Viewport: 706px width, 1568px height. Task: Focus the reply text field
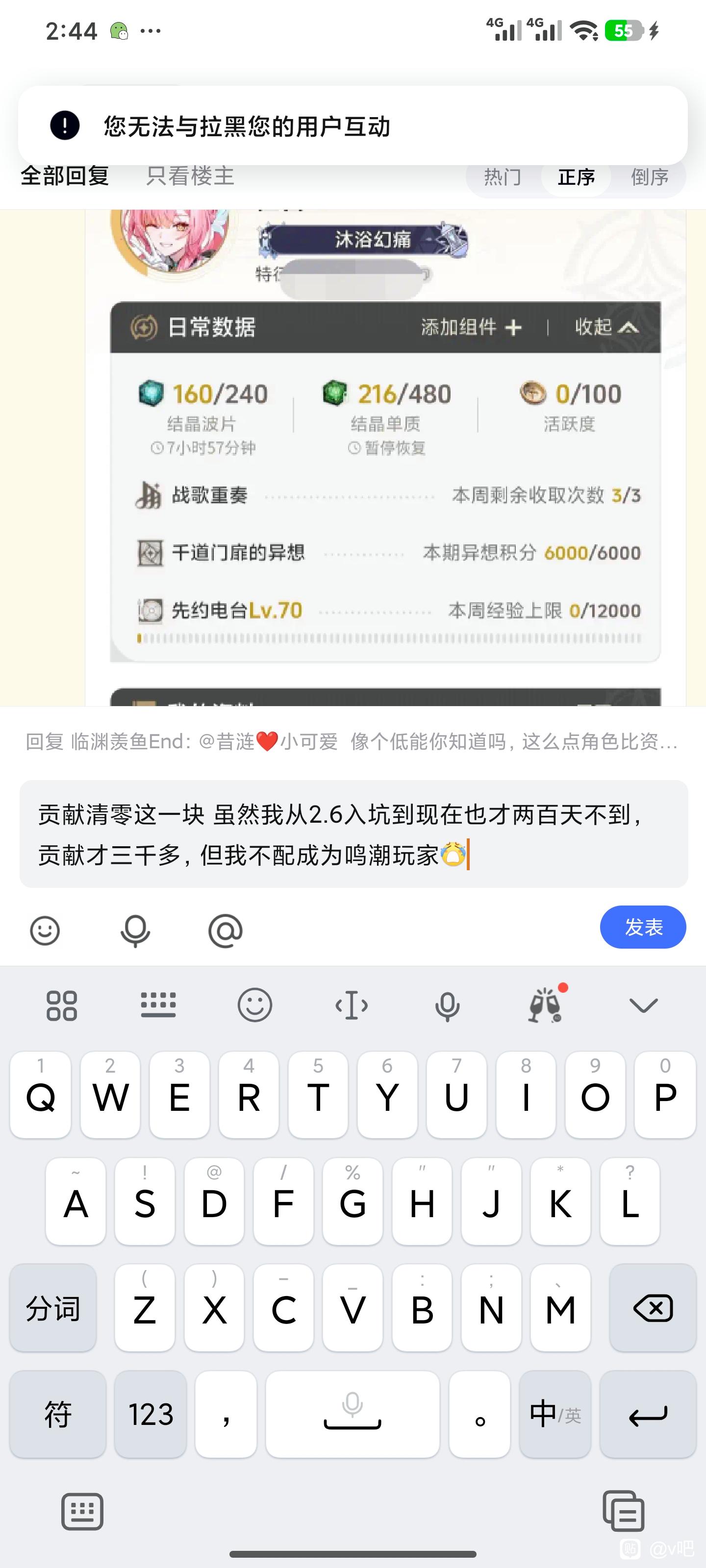point(353,834)
